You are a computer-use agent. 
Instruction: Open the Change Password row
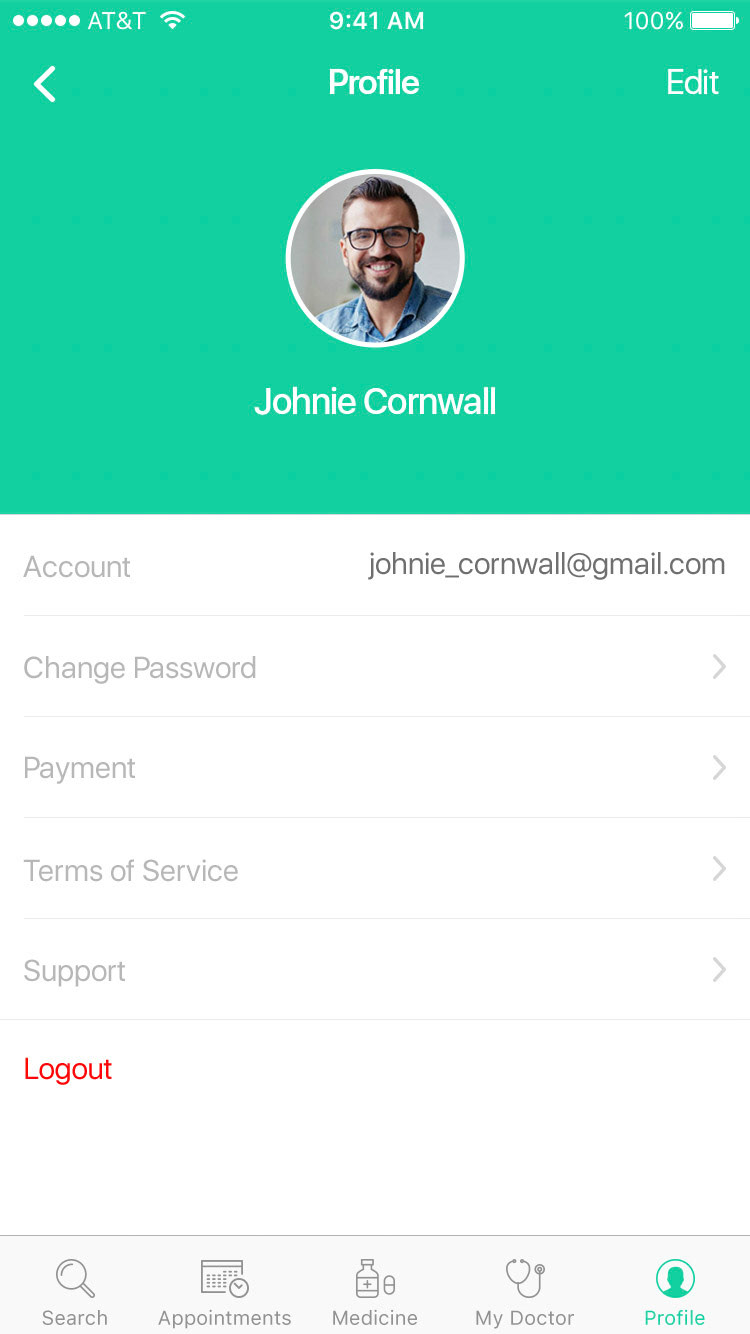pos(375,667)
